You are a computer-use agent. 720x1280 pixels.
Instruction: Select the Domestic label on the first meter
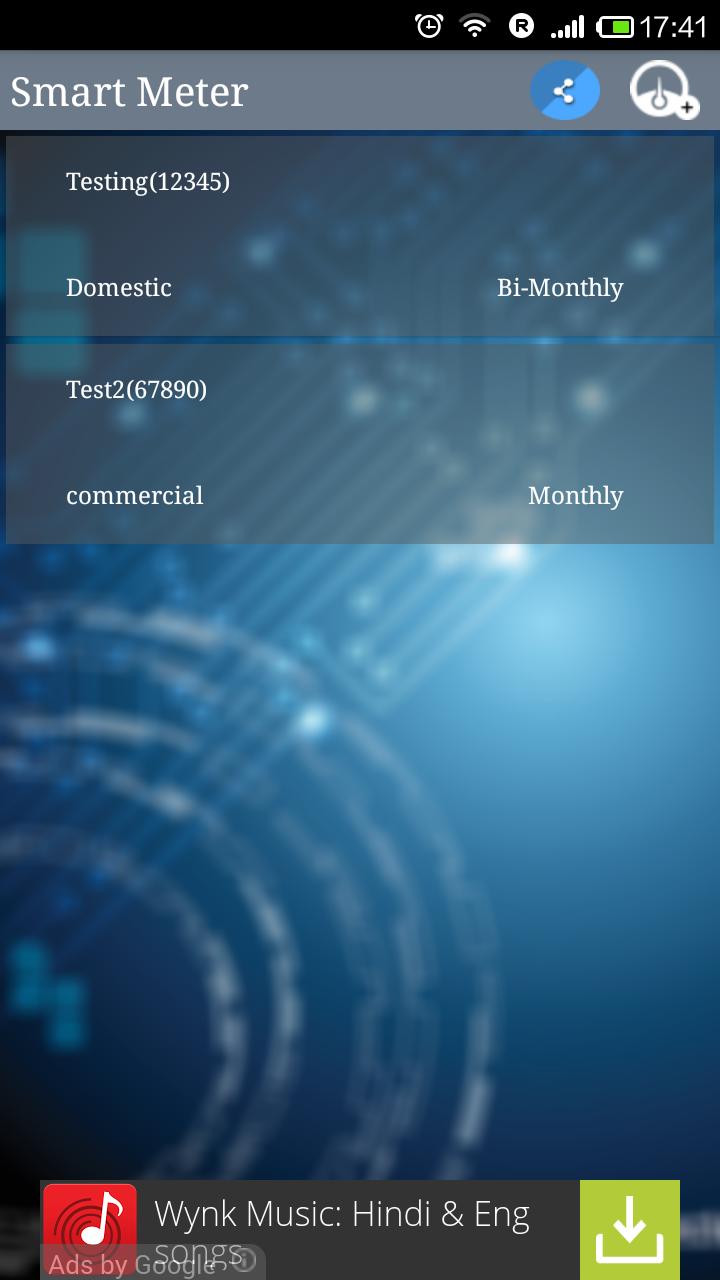coord(118,288)
